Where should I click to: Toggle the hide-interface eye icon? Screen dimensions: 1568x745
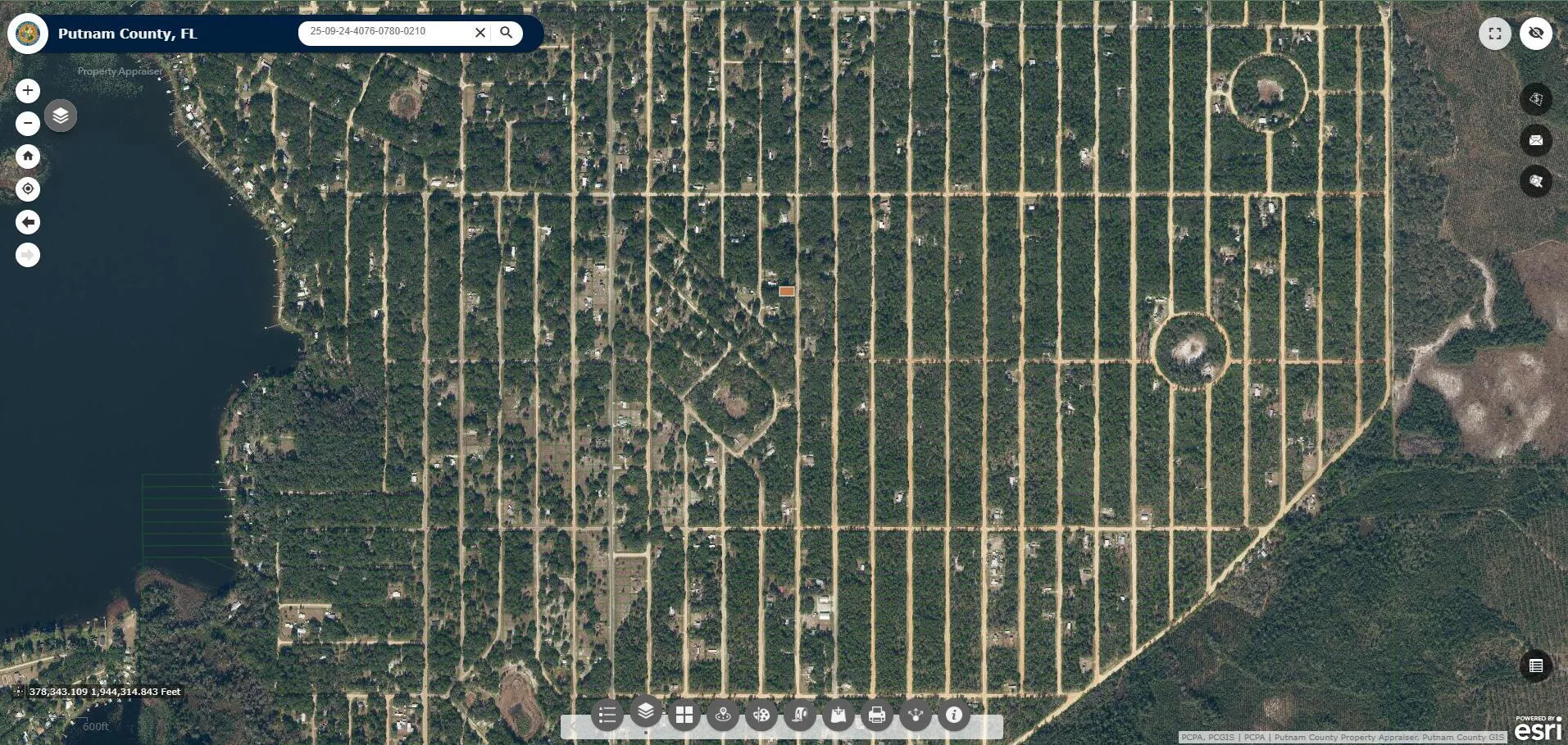coord(1536,34)
